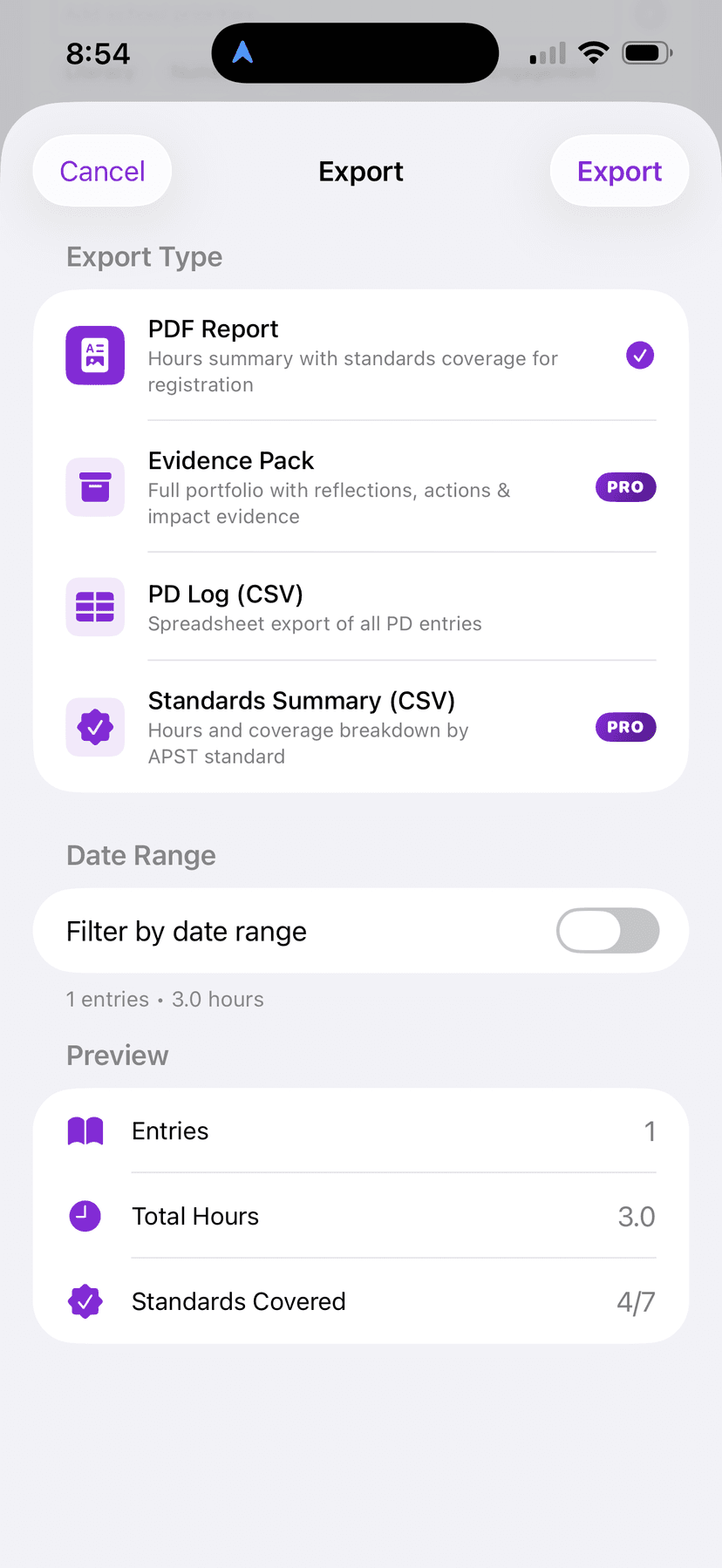
Task: Tap the PRO badge on Evidence Pack
Action: [625, 487]
